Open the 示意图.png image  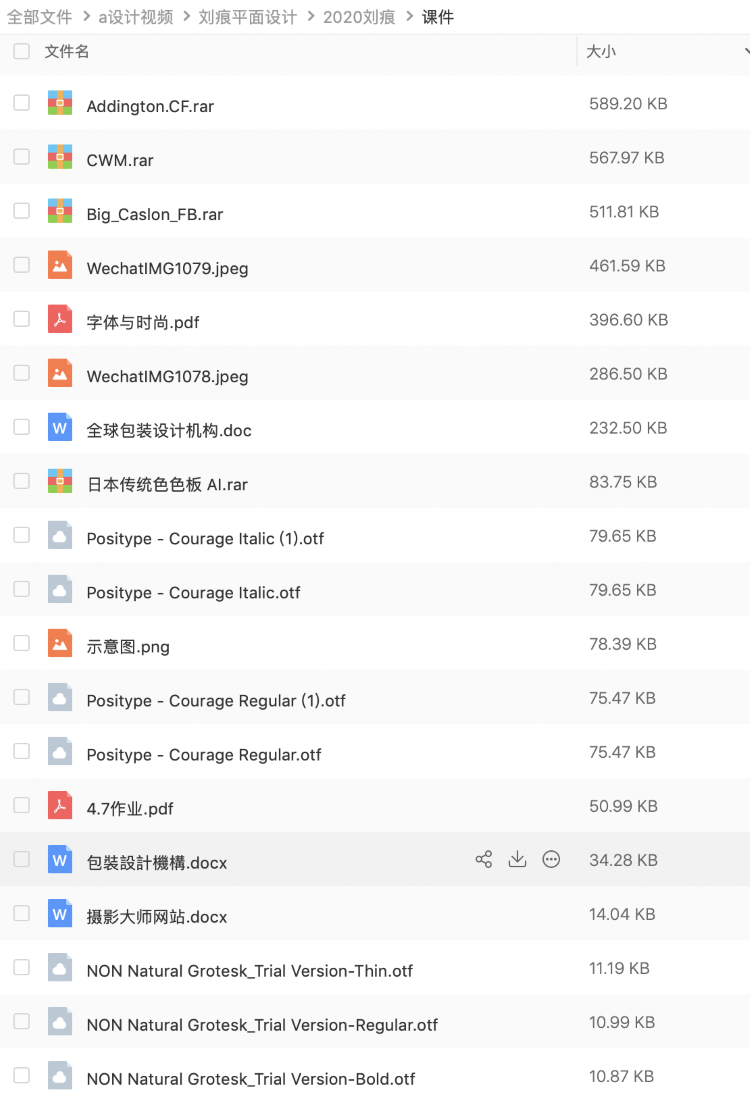[128, 646]
